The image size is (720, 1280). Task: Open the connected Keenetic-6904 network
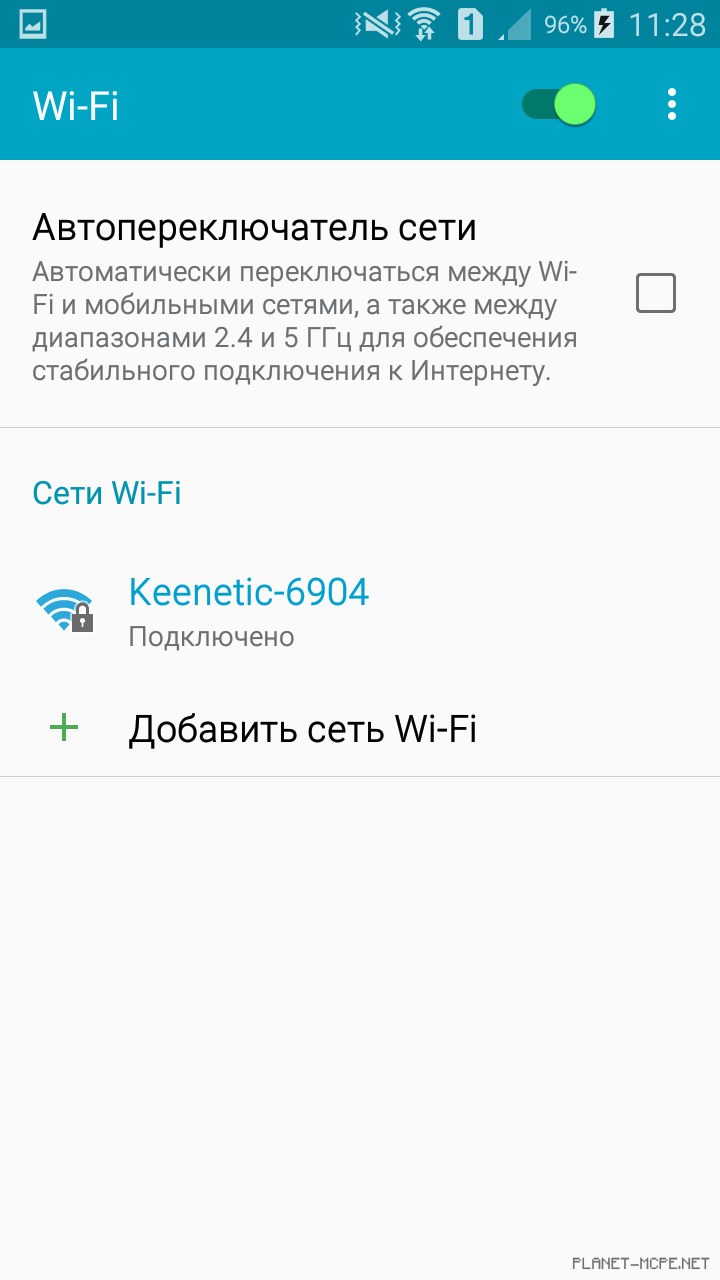248,608
